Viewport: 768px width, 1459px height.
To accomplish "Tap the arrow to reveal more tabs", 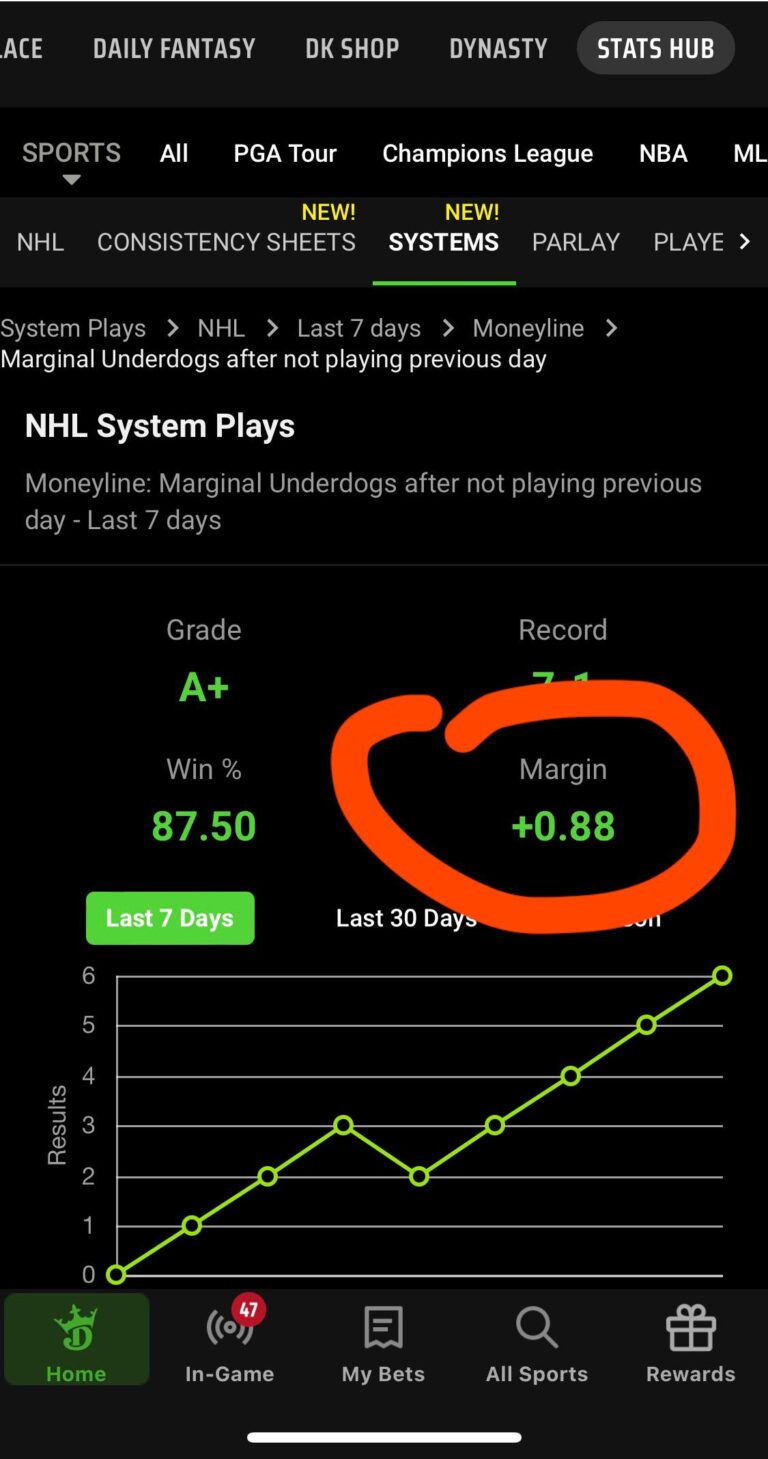I will click(x=744, y=242).
